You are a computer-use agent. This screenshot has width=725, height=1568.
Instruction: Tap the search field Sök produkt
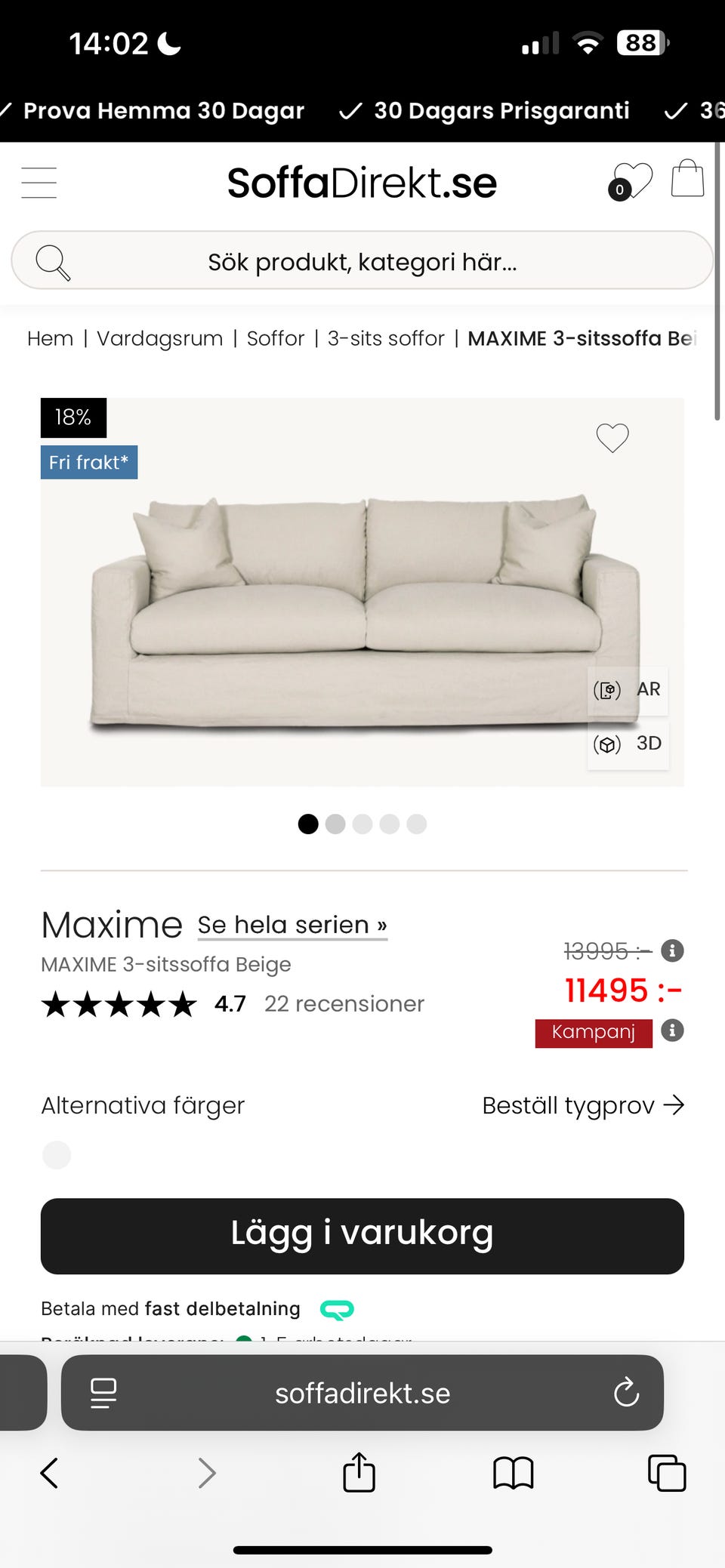pyautogui.click(x=362, y=261)
